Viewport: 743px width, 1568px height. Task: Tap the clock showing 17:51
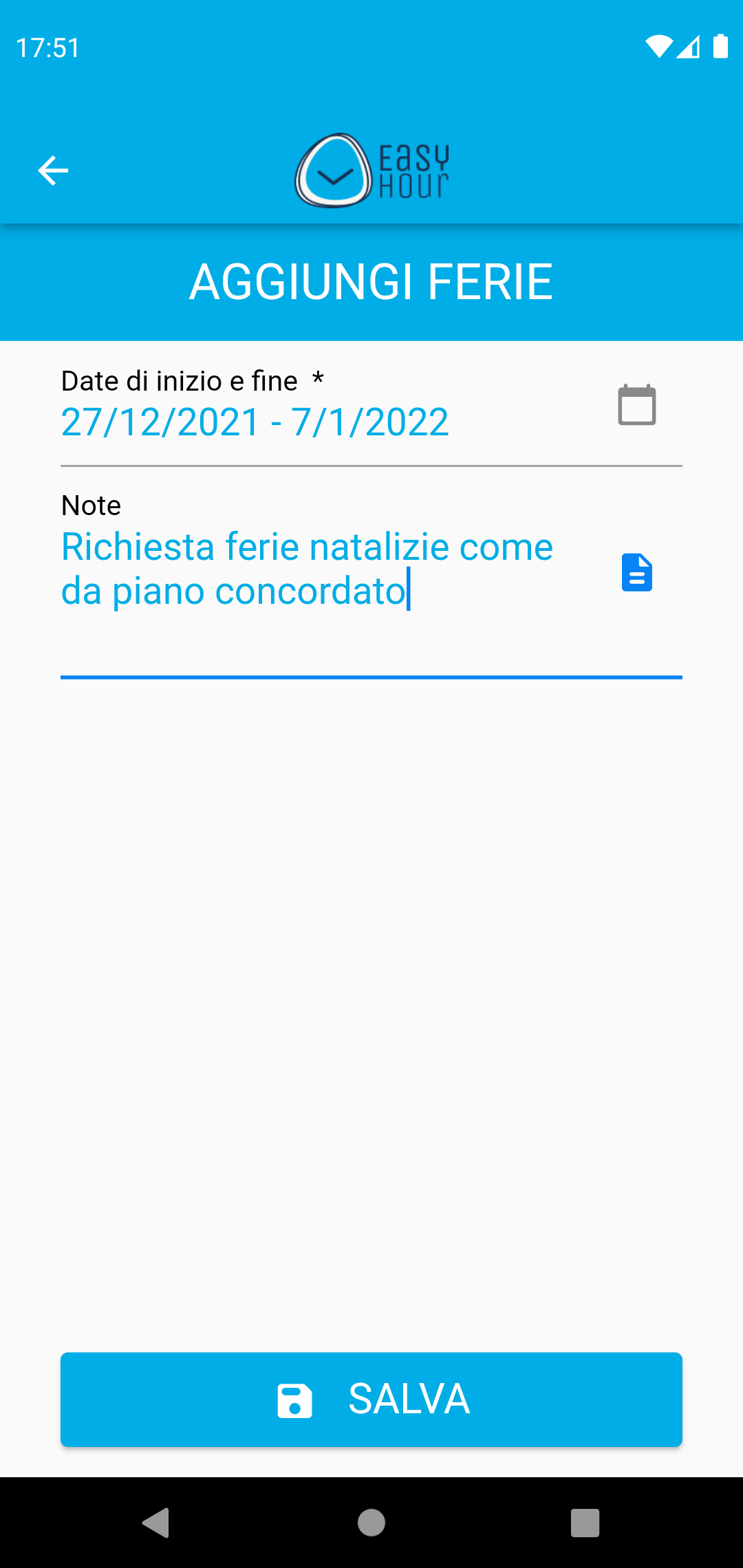[x=47, y=47]
